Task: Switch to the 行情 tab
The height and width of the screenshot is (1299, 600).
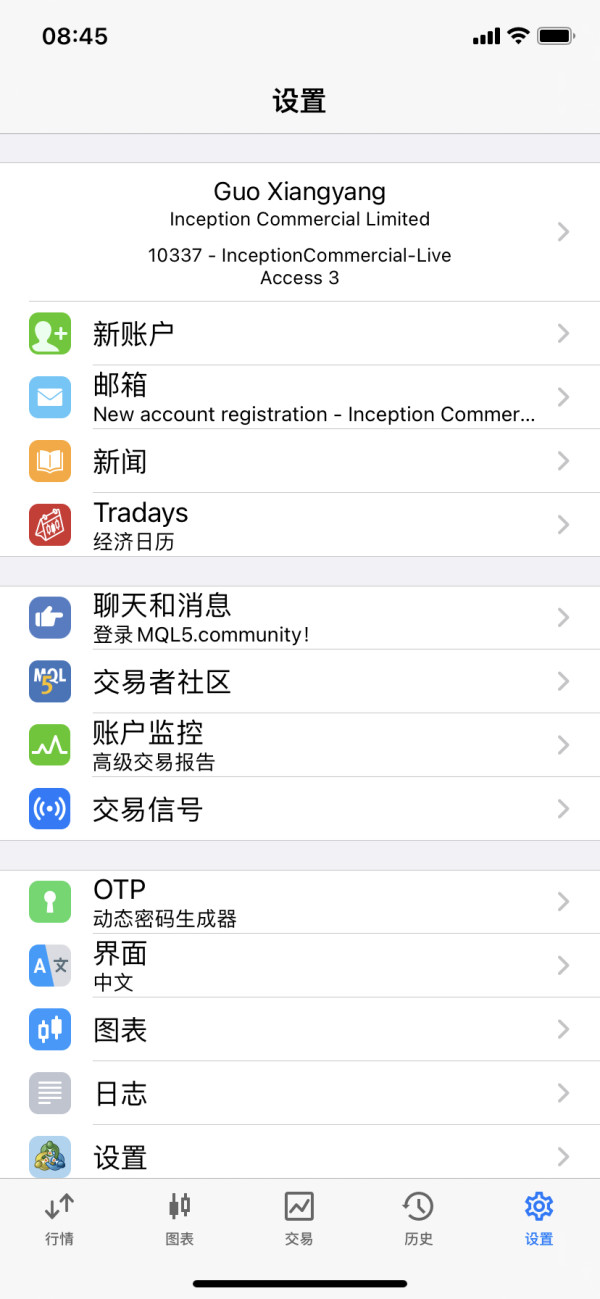Action: pyautogui.click(x=60, y=1218)
